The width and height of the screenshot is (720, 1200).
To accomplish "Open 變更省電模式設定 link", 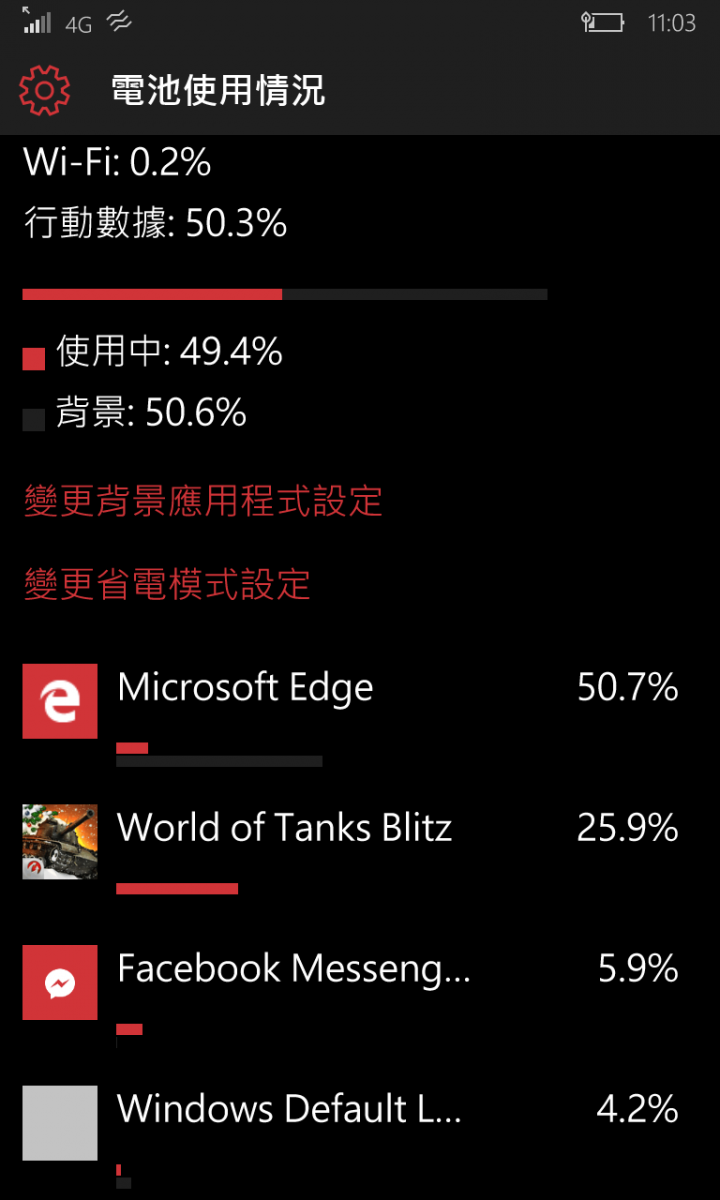I will (x=167, y=583).
